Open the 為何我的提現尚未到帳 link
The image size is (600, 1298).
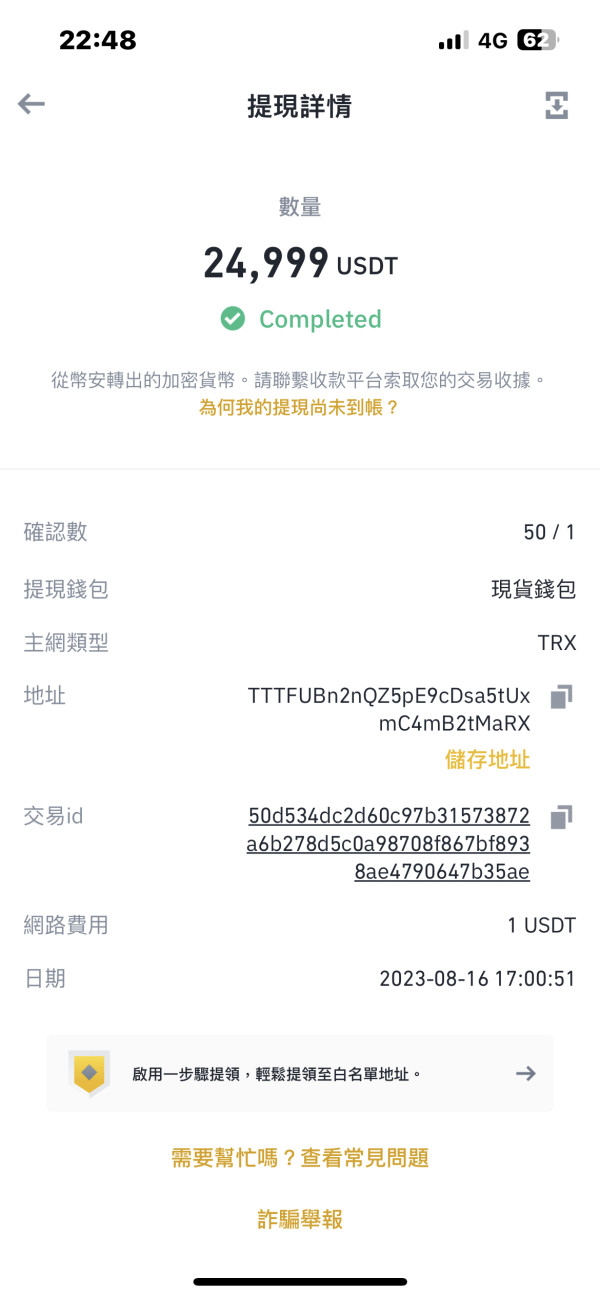(299, 407)
